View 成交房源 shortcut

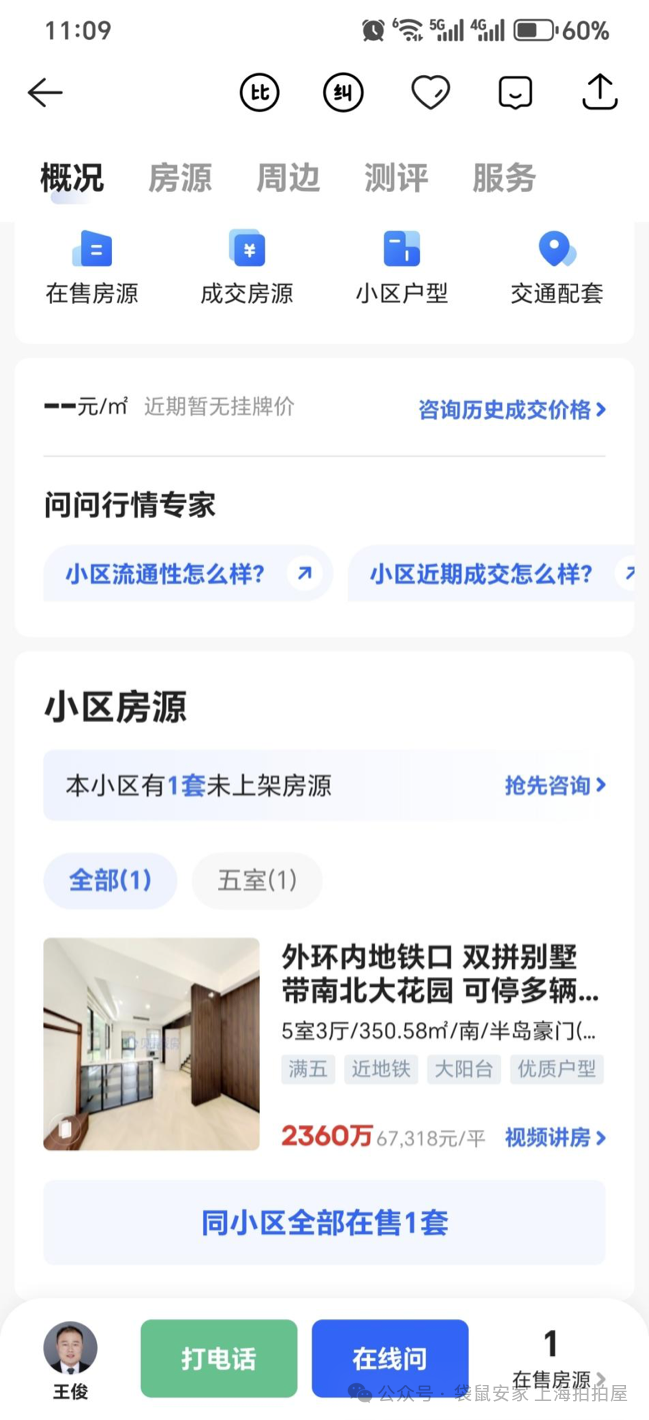point(247,267)
